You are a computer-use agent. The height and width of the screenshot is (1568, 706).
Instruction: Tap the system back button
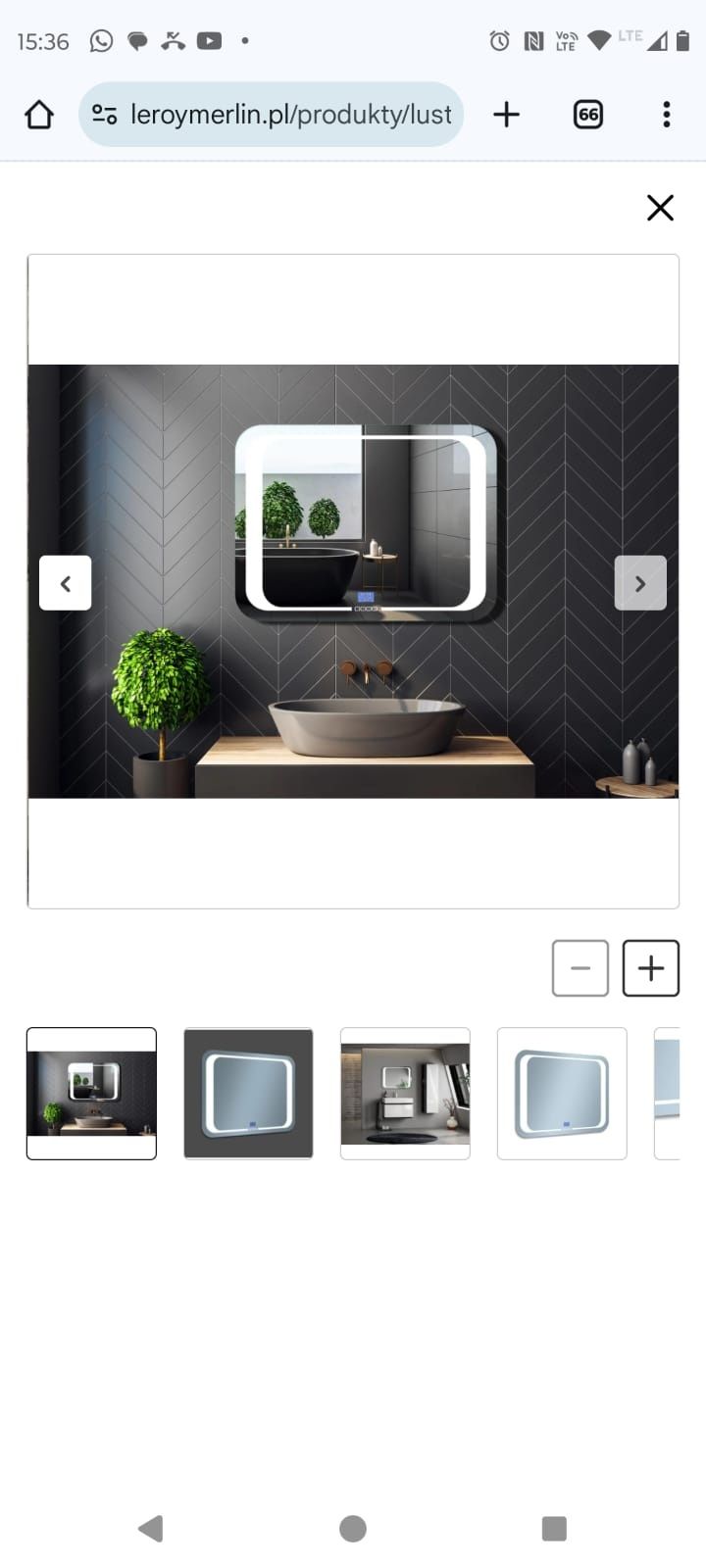(x=151, y=1528)
